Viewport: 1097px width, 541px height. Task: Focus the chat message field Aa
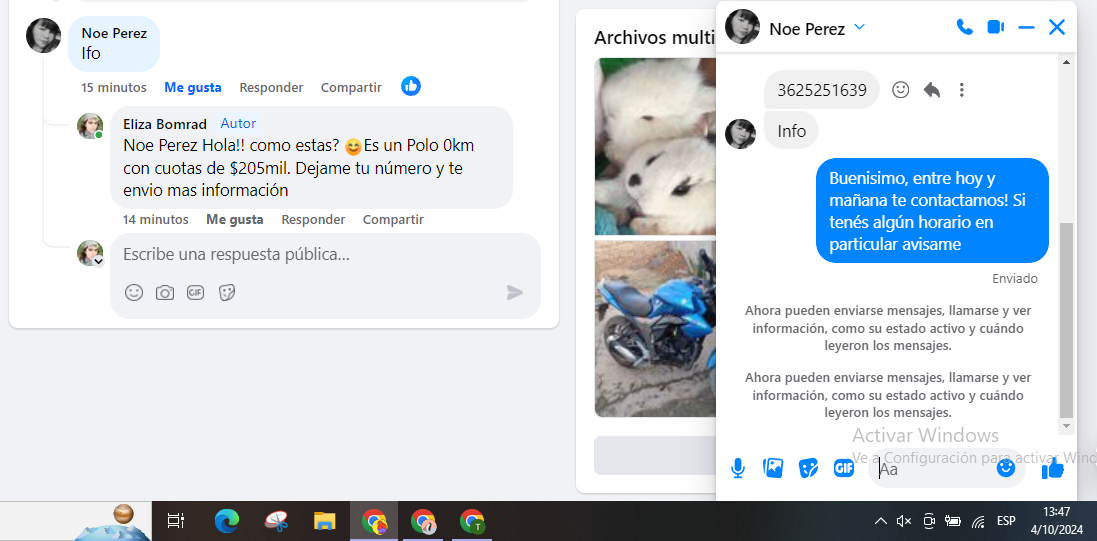click(935, 468)
